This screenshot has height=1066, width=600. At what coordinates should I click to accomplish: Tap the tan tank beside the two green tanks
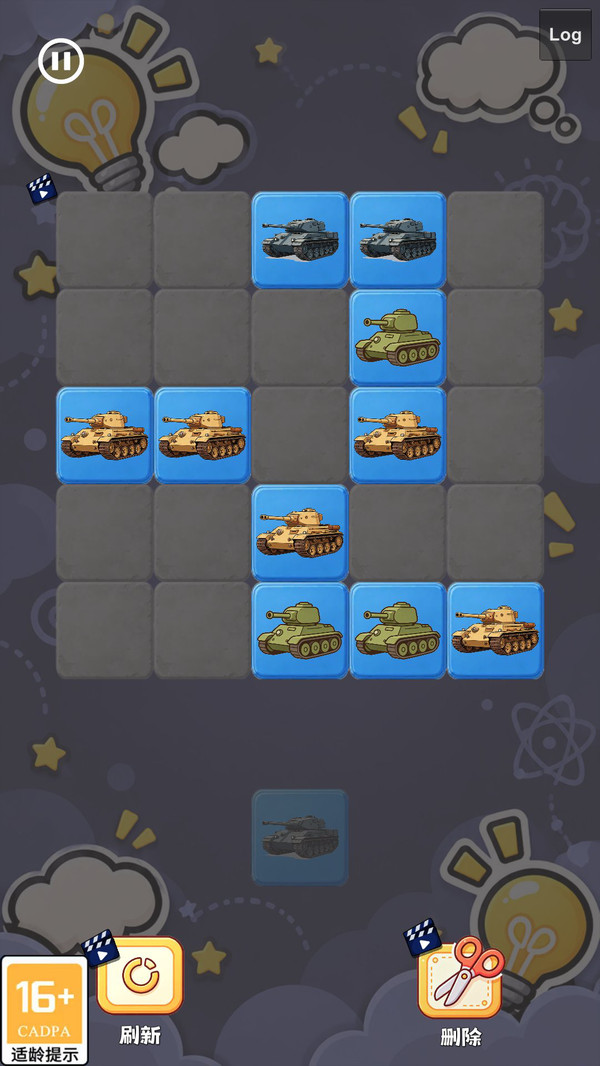[x=495, y=631]
